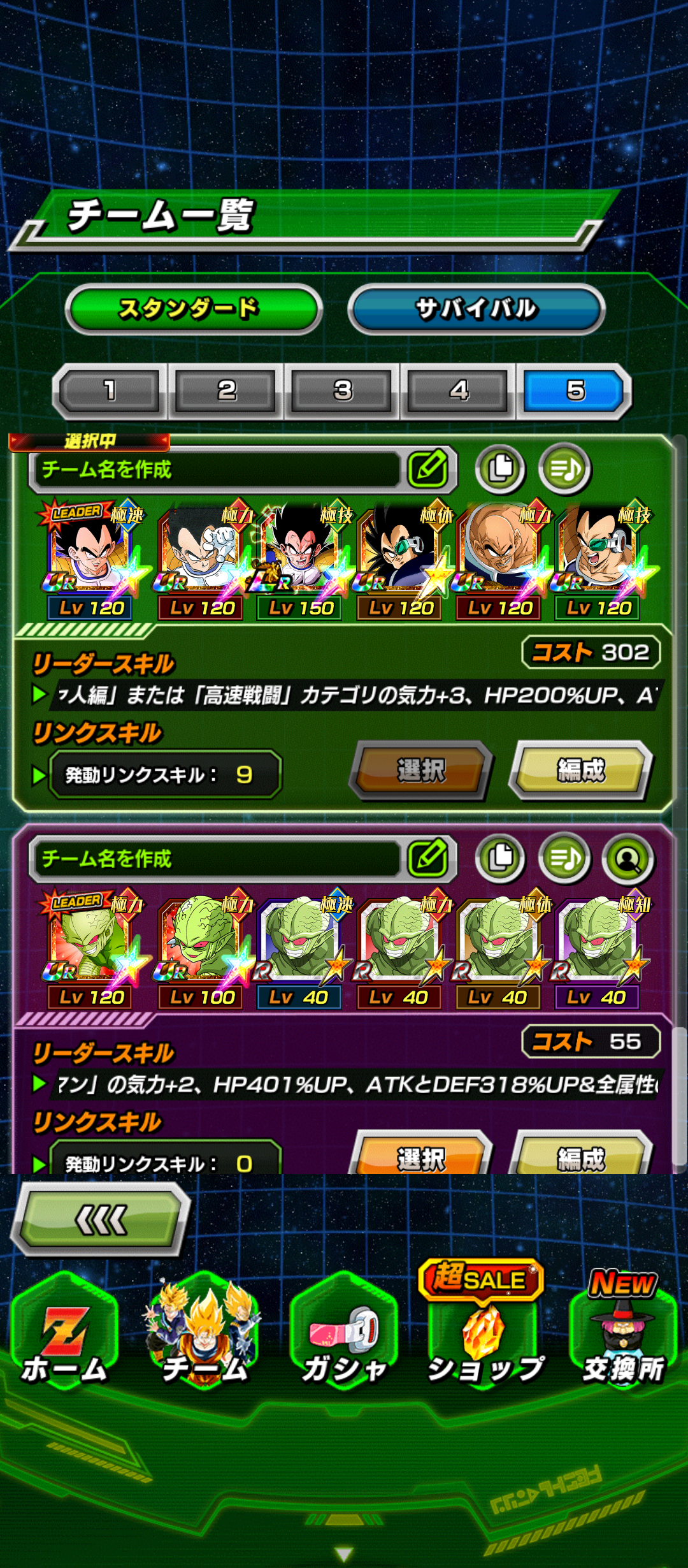Screen dimensions: 688x1568
Task: Tap 編成 on the cost 55 team
Action: click(580, 1157)
